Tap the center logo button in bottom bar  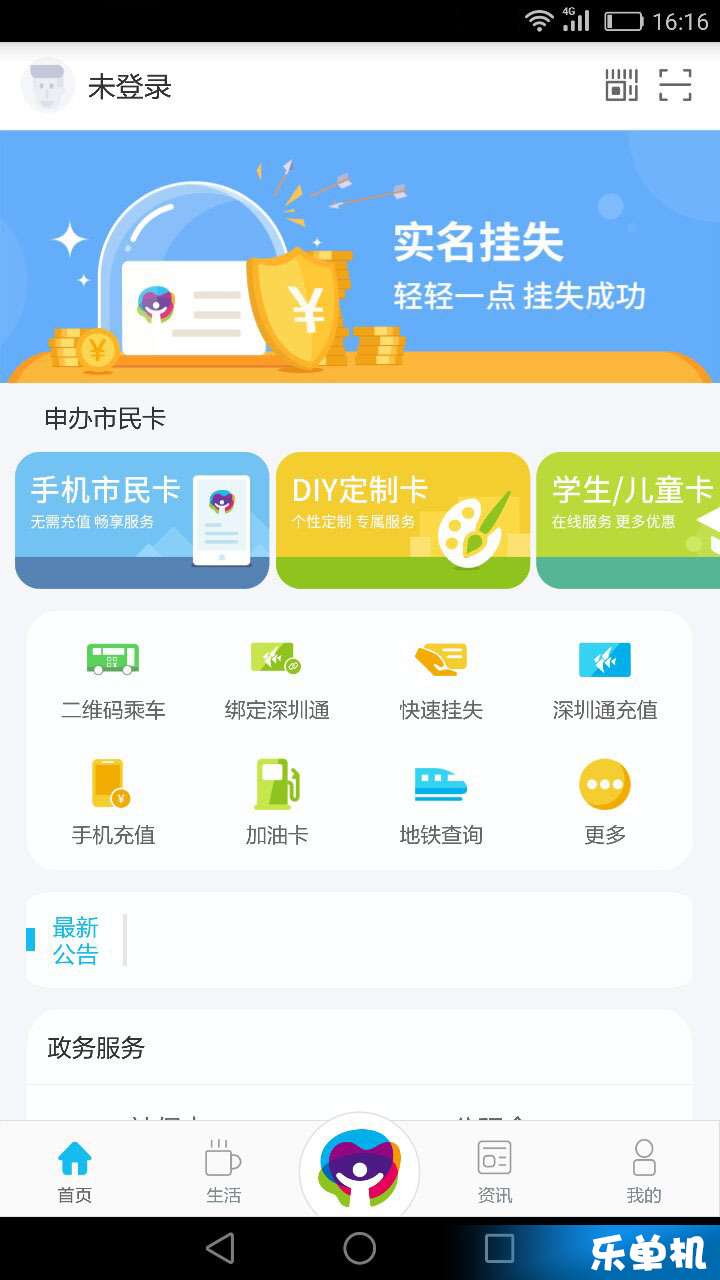coord(359,1168)
